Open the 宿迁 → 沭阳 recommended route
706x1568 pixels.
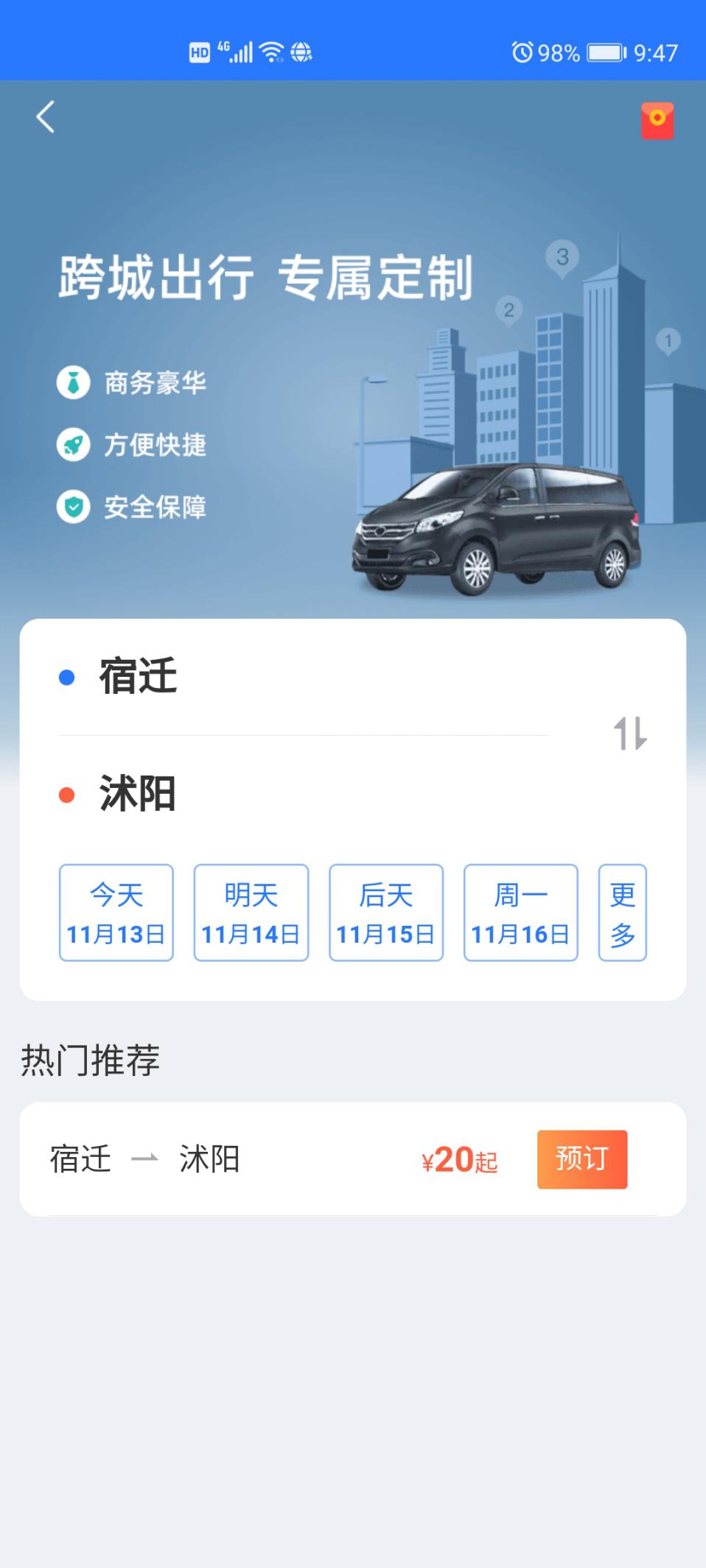click(x=221, y=1159)
